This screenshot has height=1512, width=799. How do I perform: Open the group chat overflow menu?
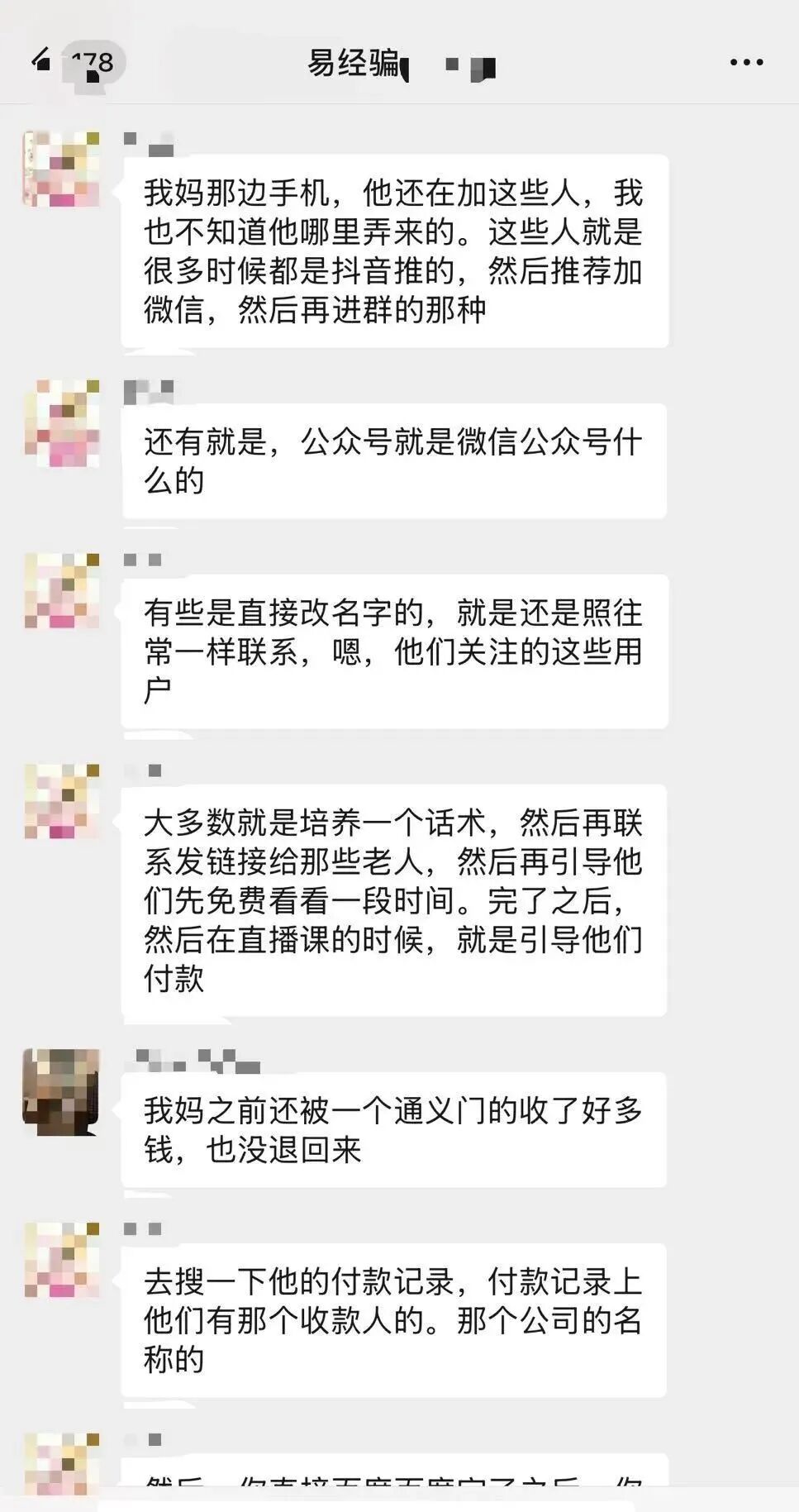click(x=746, y=62)
